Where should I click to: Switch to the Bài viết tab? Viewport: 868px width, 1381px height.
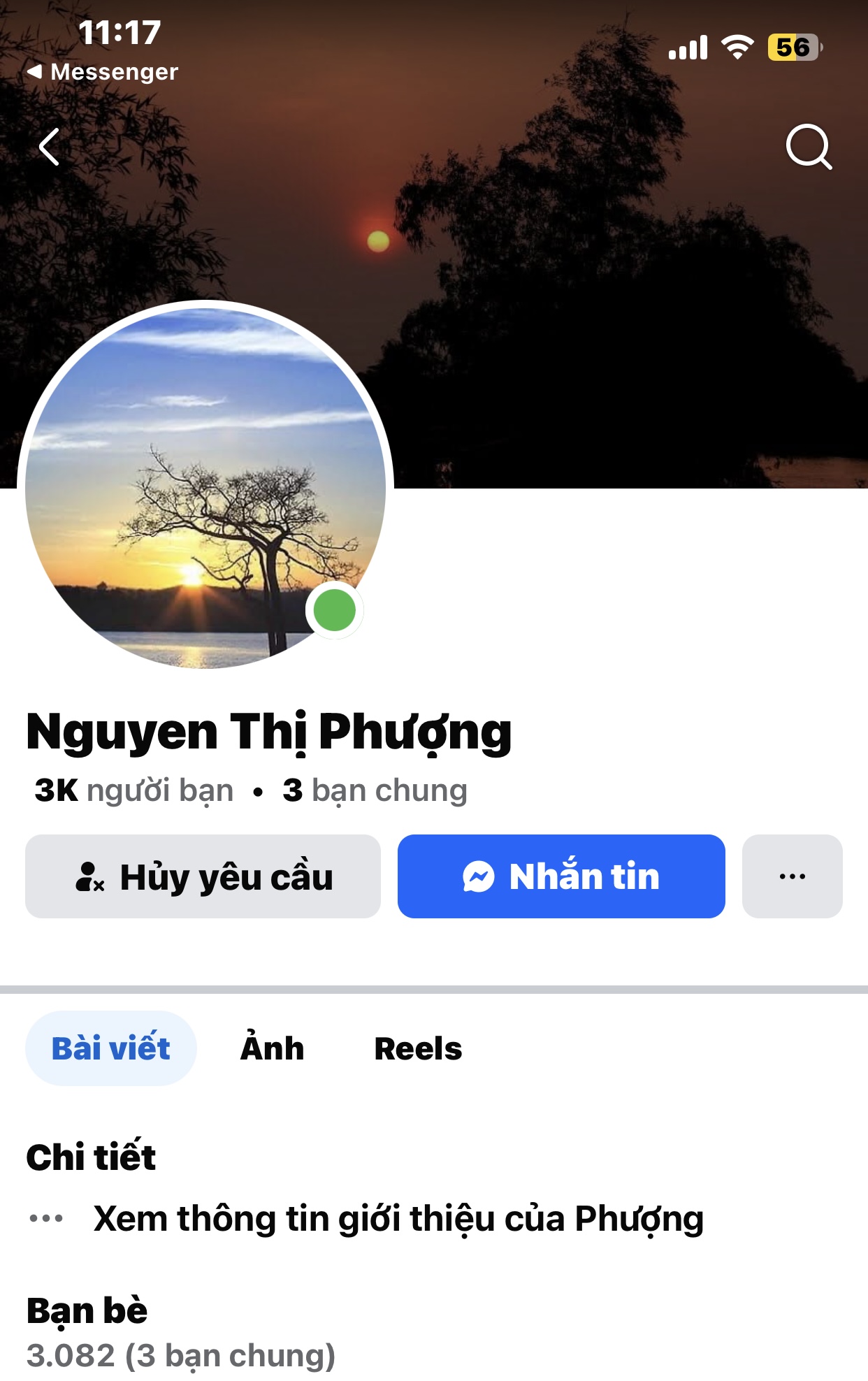tap(110, 1048)
